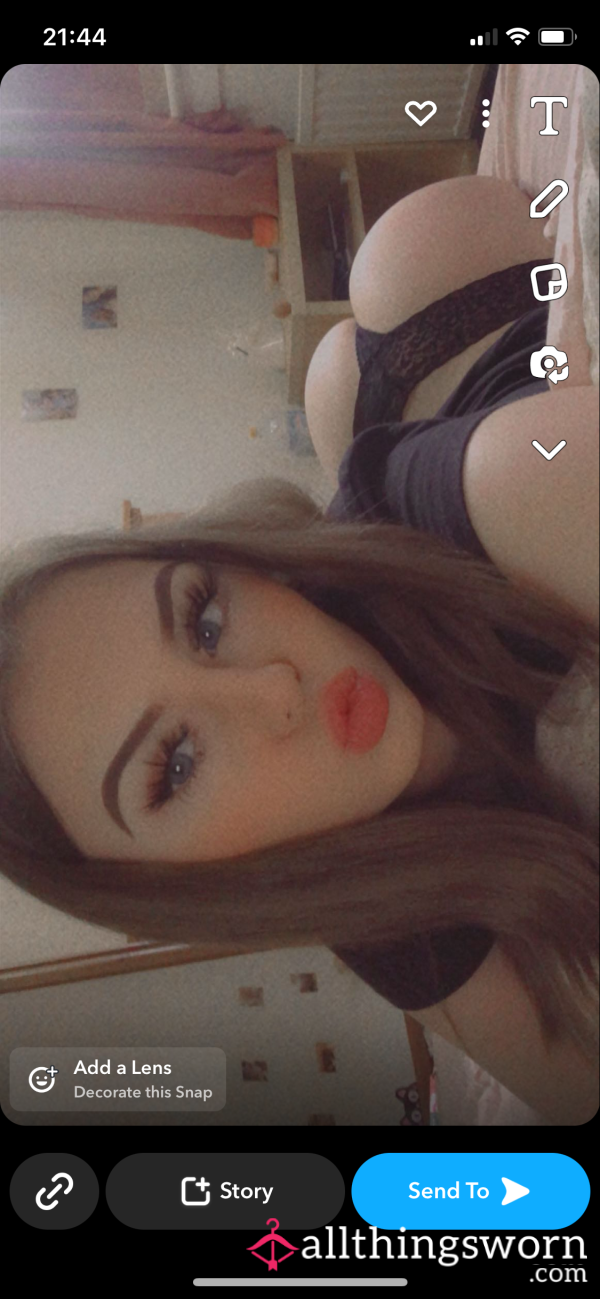Tap Send To button
600x1299 pixels.
pyautogui.click(x=470, y=1191)
